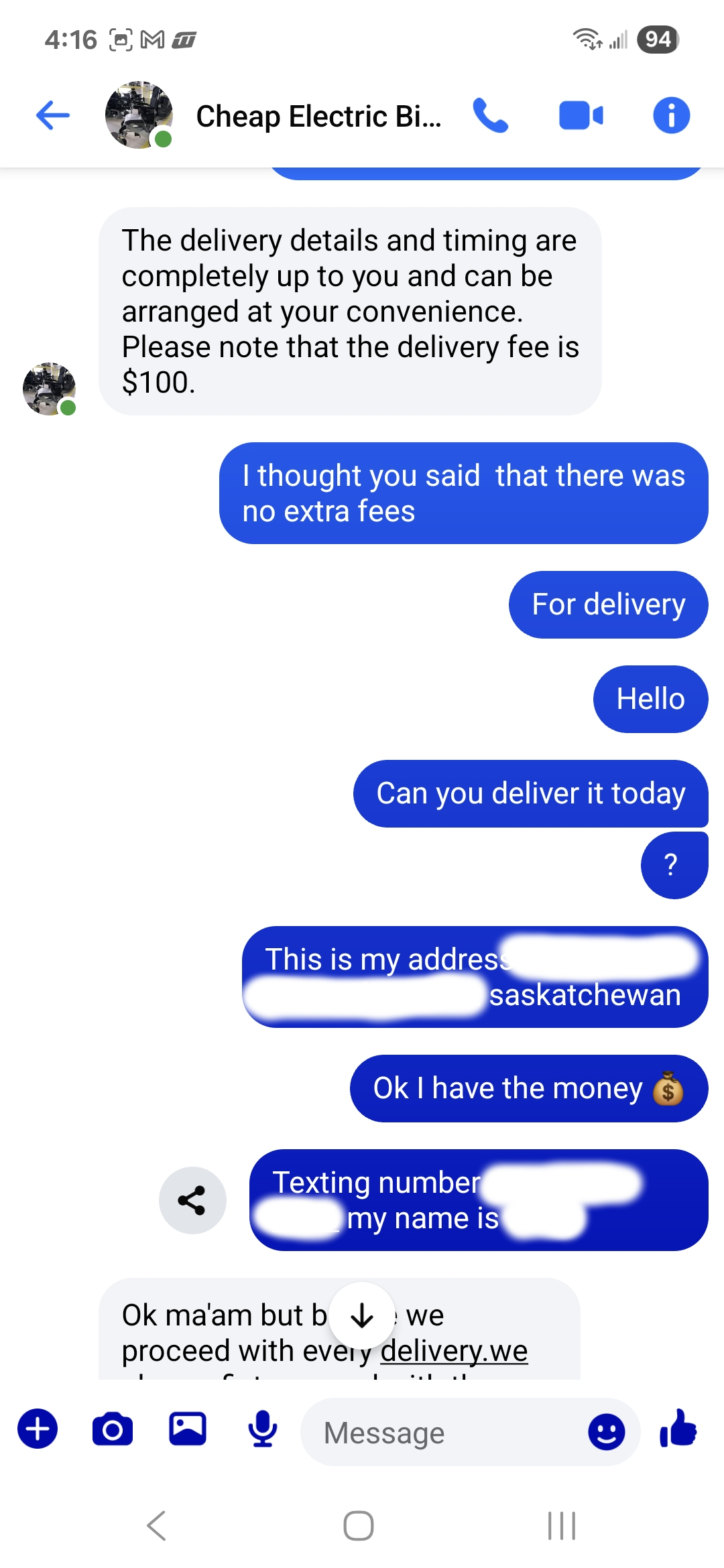Start a video call
The image size is (724, 1568).
pos(581,115)
